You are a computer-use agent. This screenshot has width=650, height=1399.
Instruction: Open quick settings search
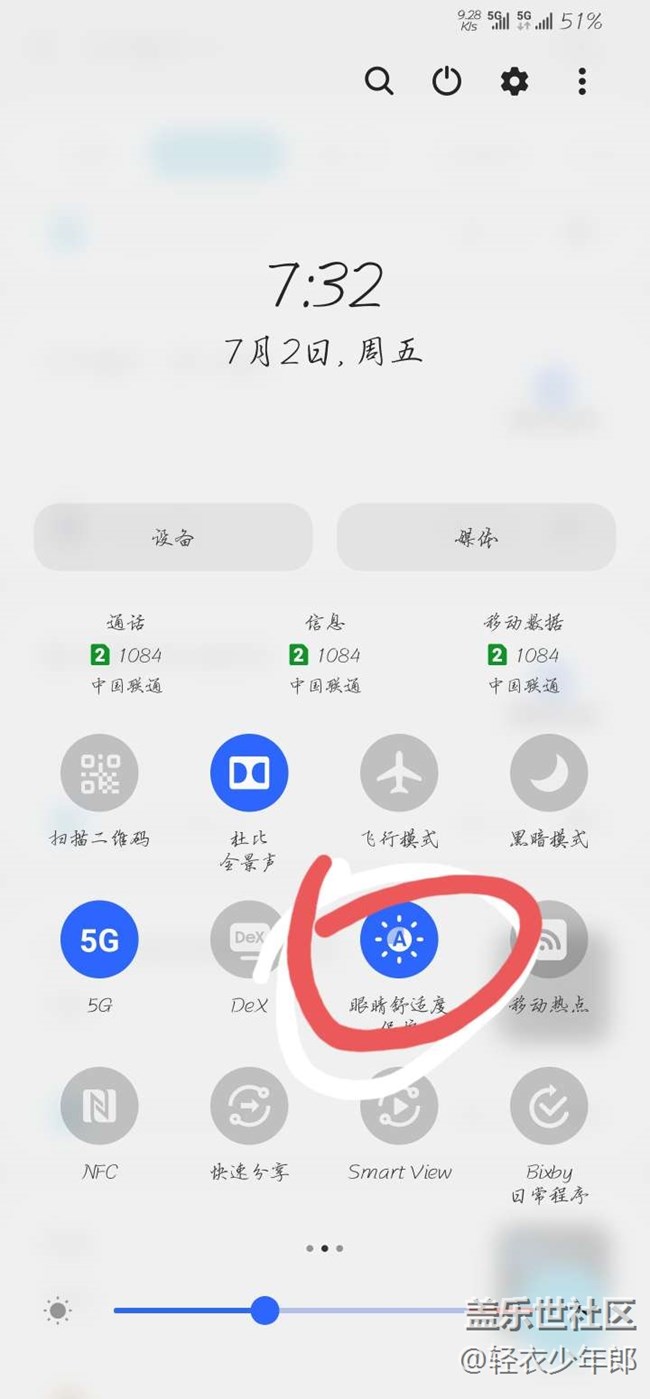(379, 81)
